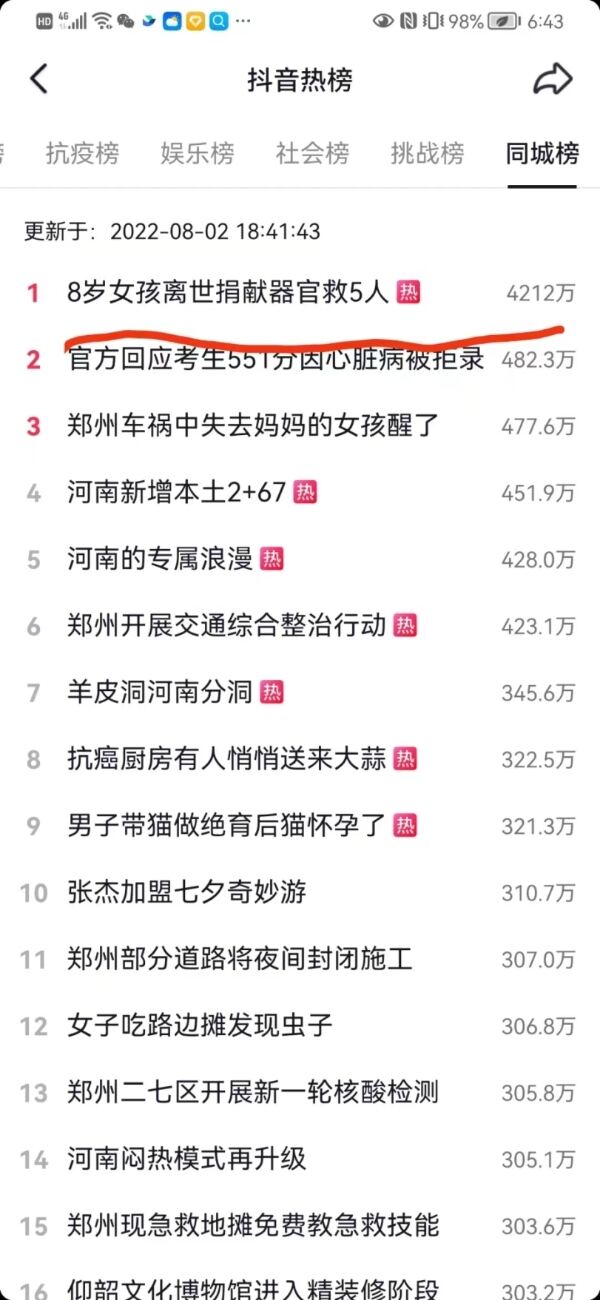Open the topic 河南新增本土2+67
The image size is (600, 1300).
(x=177, y=492)
